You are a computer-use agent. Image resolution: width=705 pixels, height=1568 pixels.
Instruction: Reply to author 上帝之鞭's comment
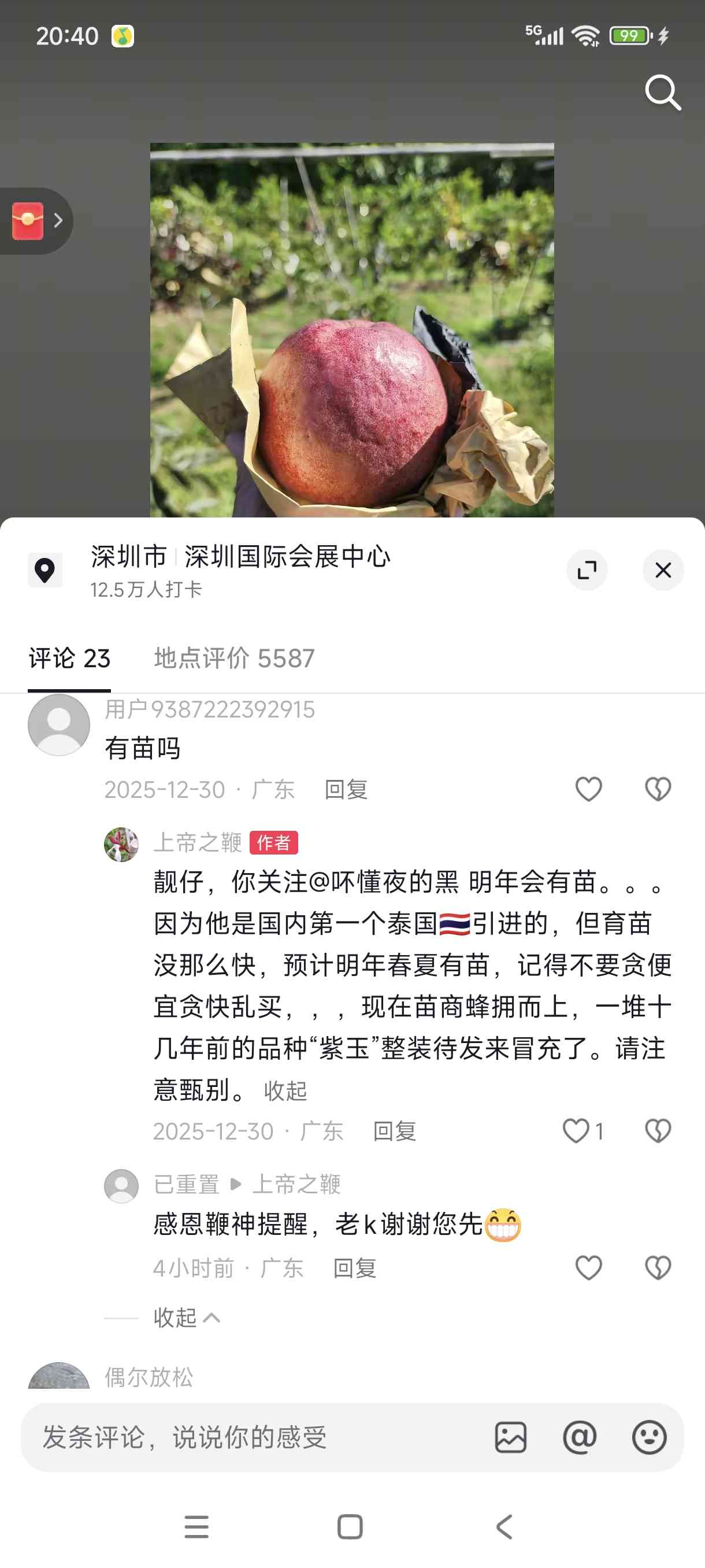[394, 1131]
